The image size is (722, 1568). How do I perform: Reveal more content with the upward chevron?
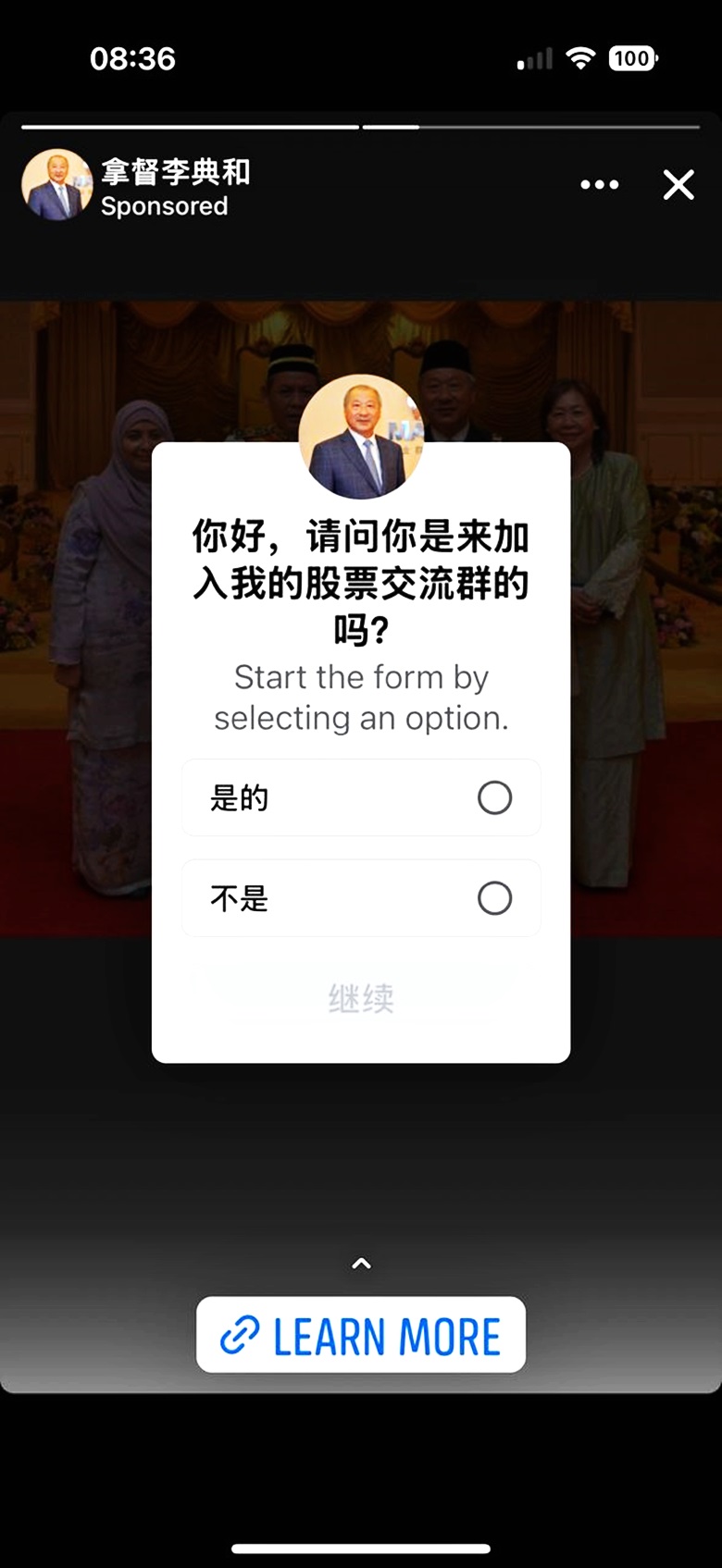click(361, 1263)
